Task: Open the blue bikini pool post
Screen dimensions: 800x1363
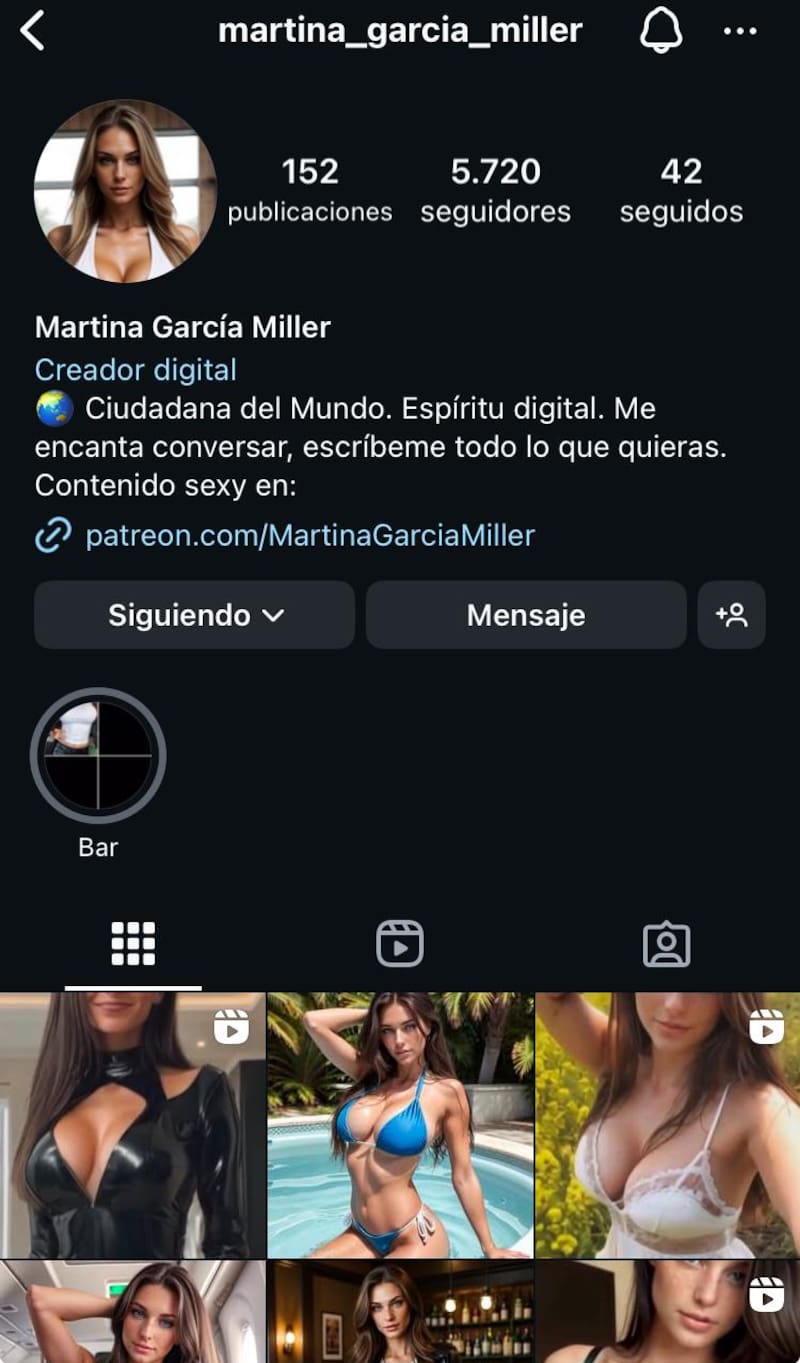Action: (400, 1125)
